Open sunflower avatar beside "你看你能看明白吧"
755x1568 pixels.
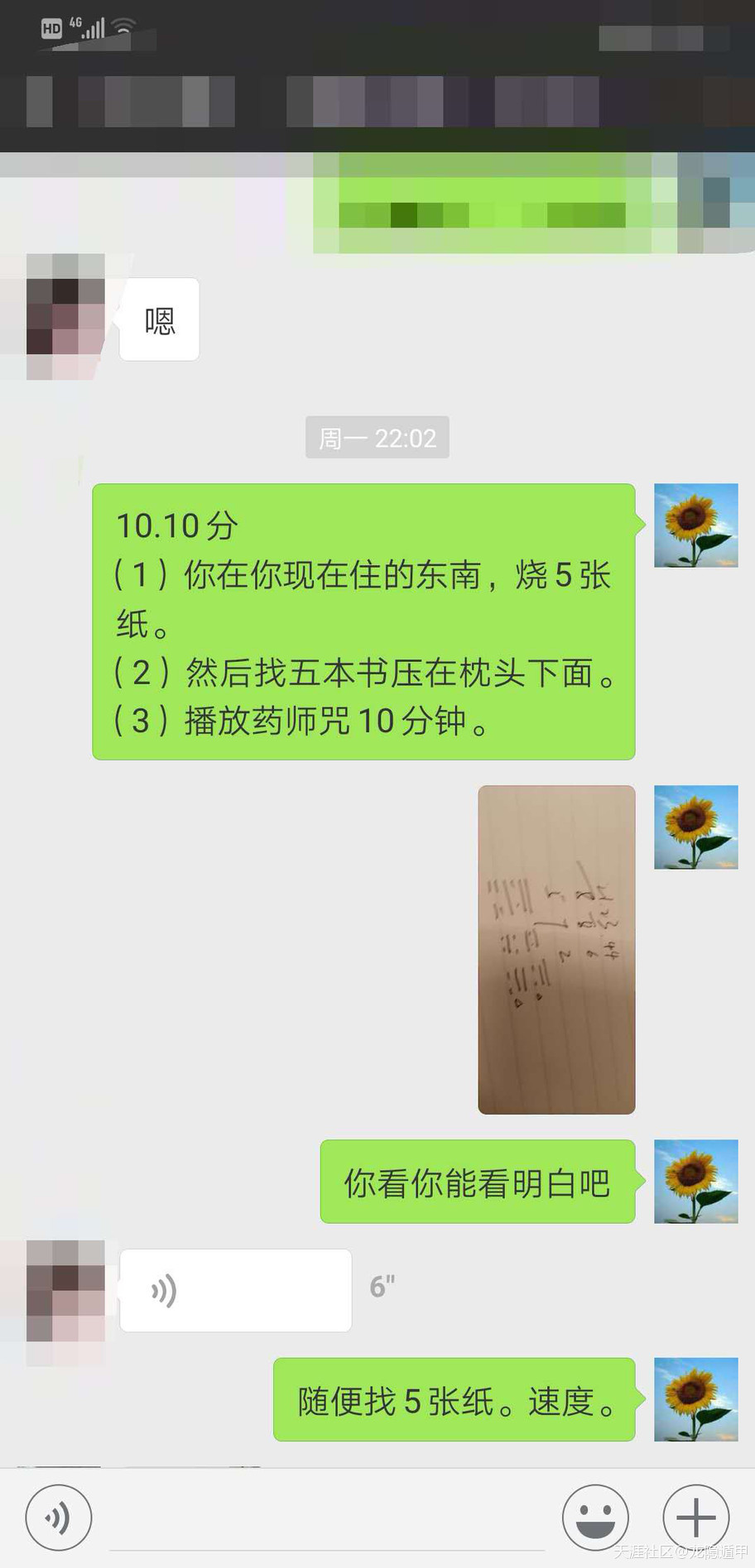point(695,1181)
